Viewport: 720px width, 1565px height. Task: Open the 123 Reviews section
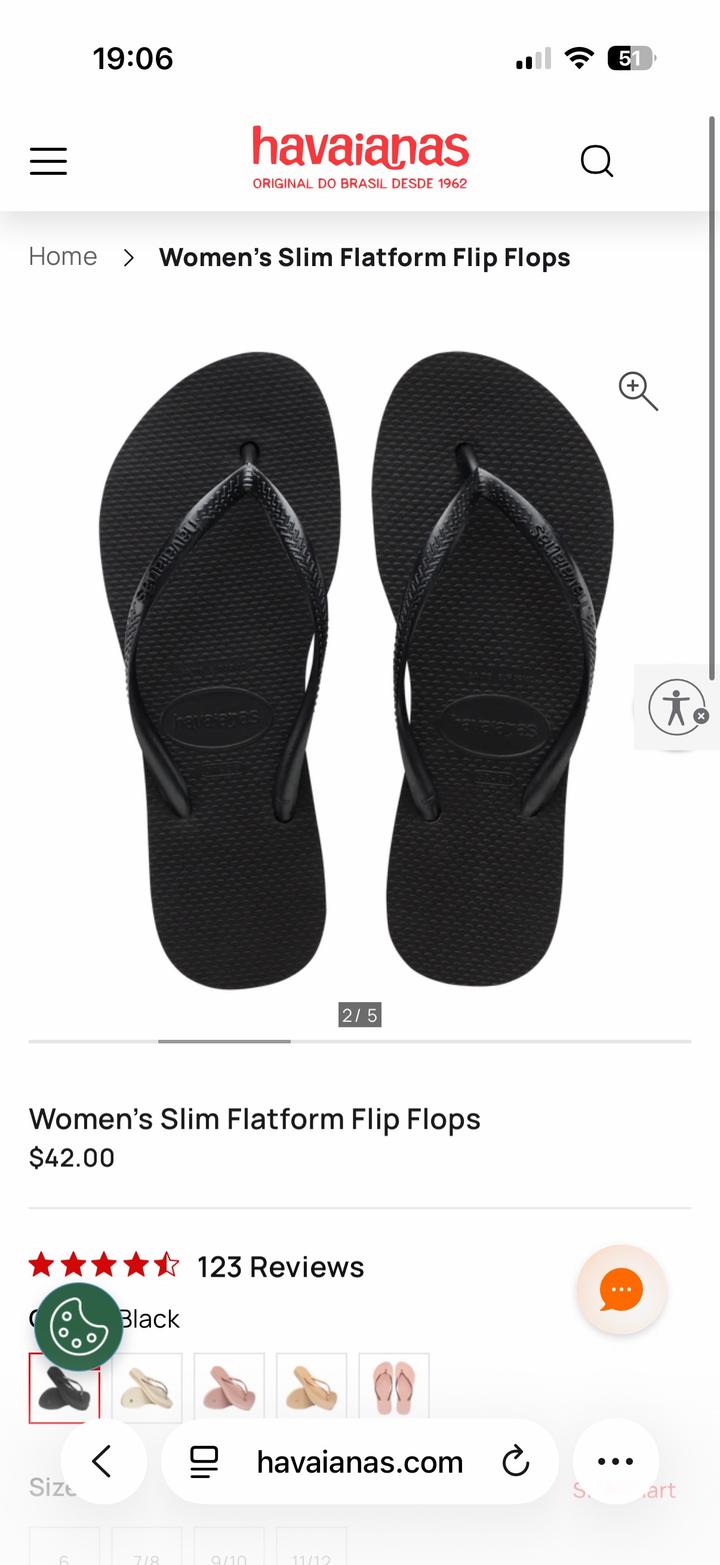point(280,1266)
